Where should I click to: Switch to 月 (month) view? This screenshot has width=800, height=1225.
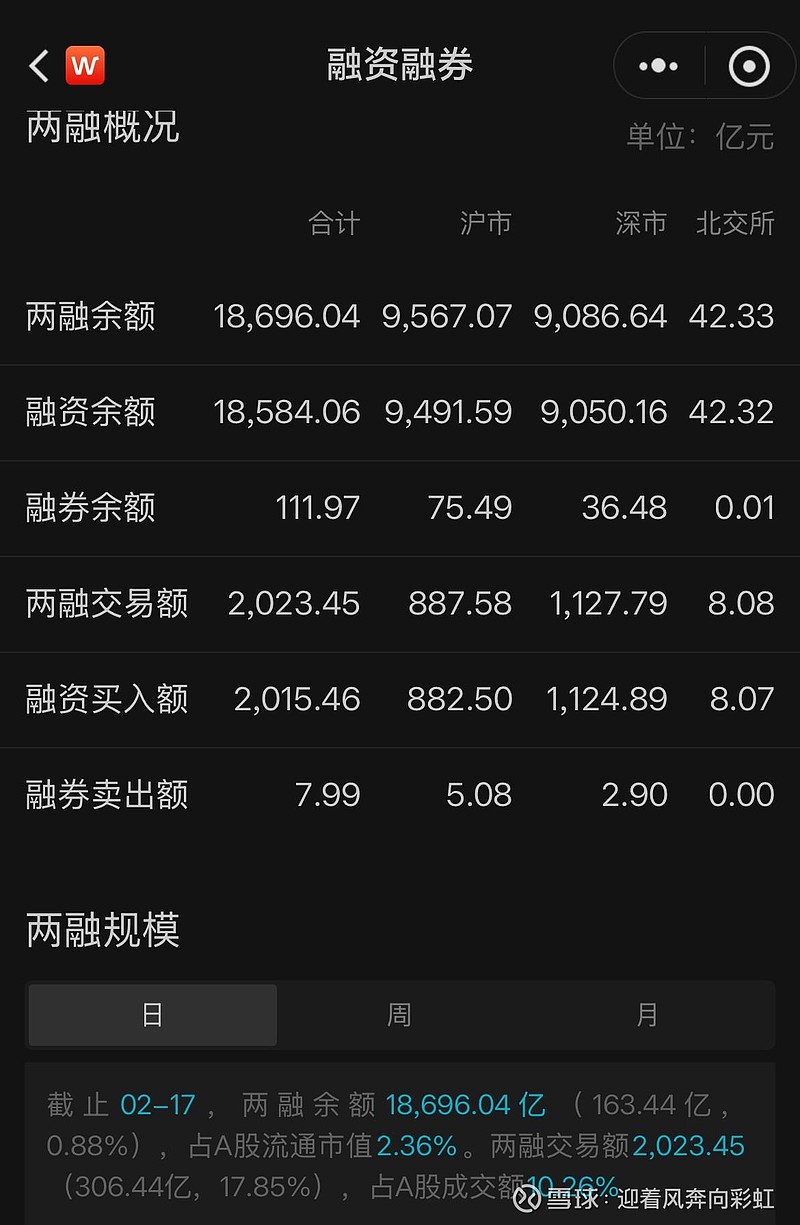pos(646,1014)
